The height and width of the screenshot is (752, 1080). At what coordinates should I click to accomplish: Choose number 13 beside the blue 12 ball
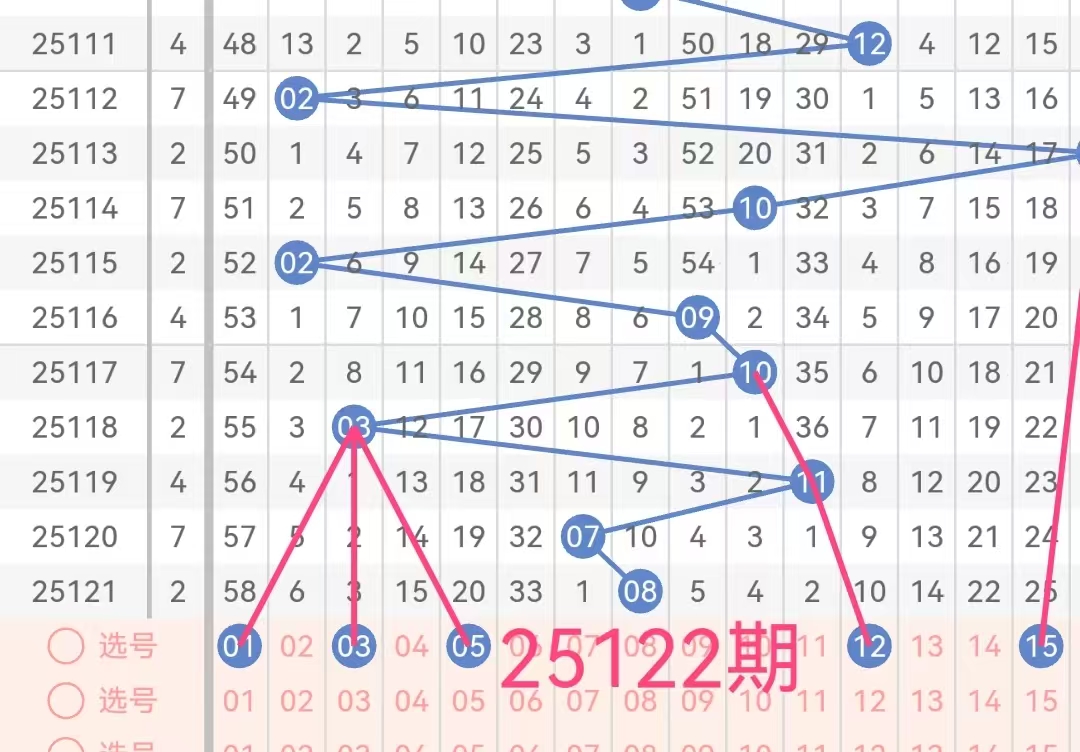pos(927,647)
